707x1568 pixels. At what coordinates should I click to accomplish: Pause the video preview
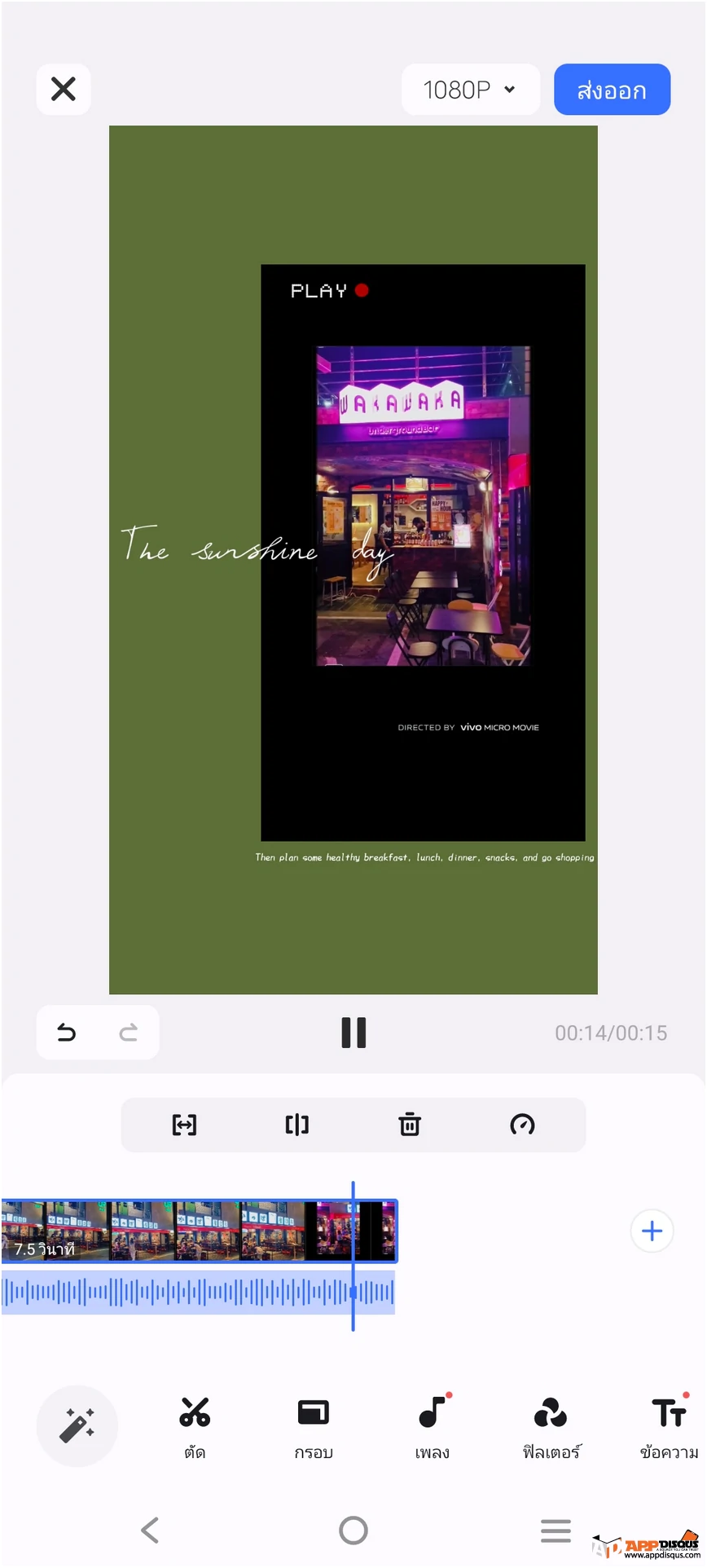tap(353, 1033)
